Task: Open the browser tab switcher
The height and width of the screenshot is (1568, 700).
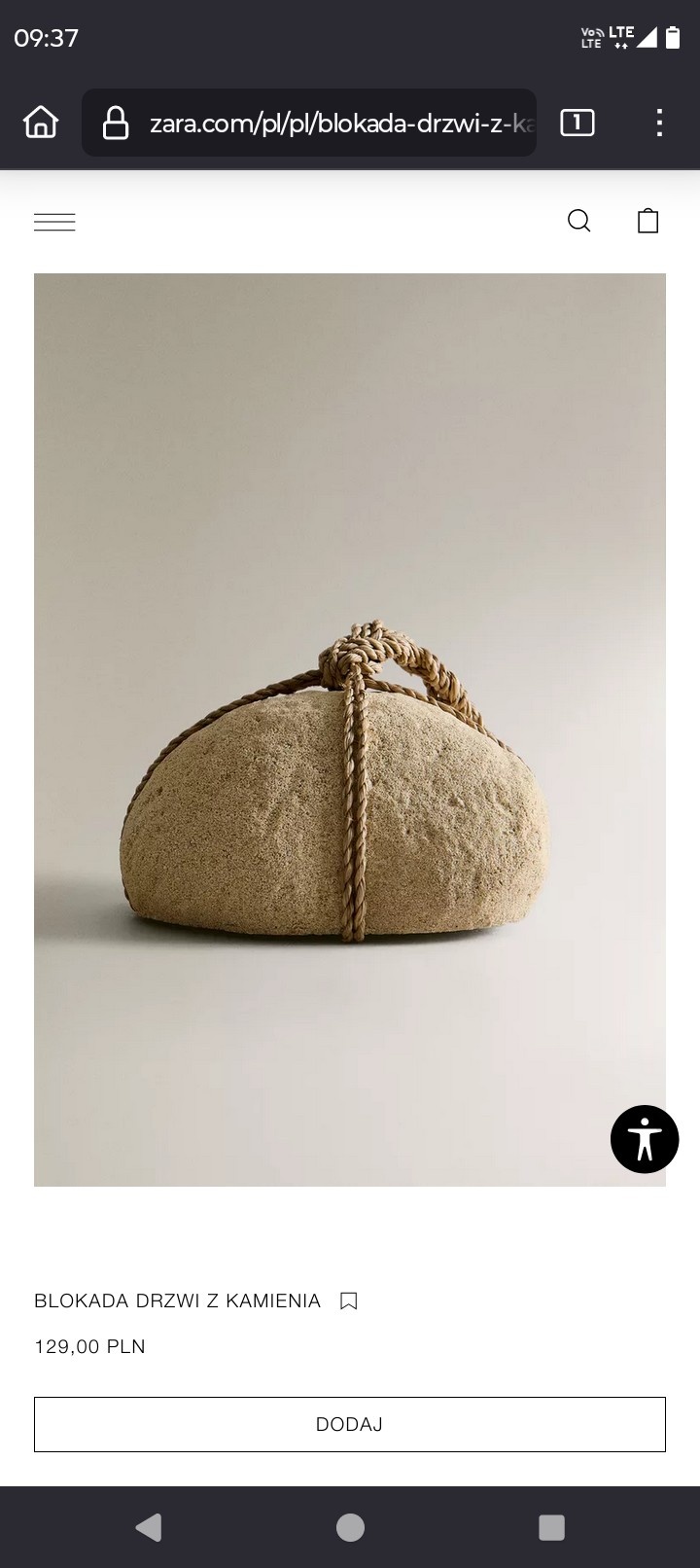Action: pos(577,123)
